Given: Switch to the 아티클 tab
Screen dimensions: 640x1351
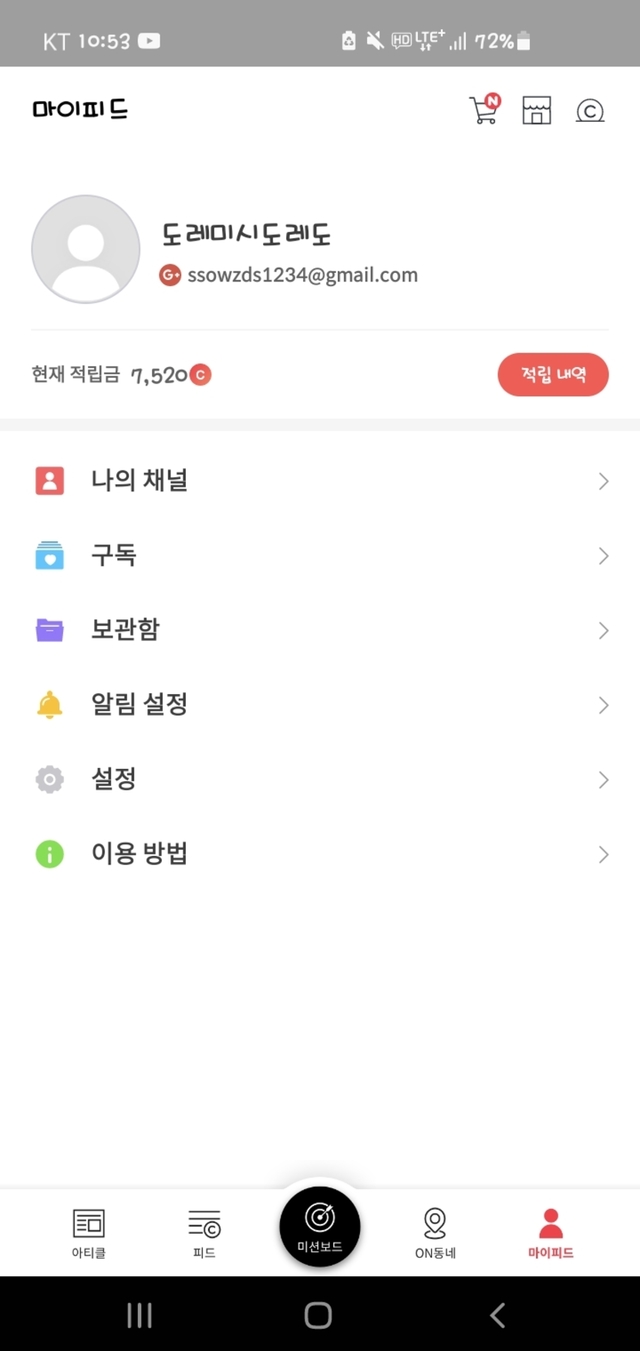Looking at the screenshot, I should 89,1233.
